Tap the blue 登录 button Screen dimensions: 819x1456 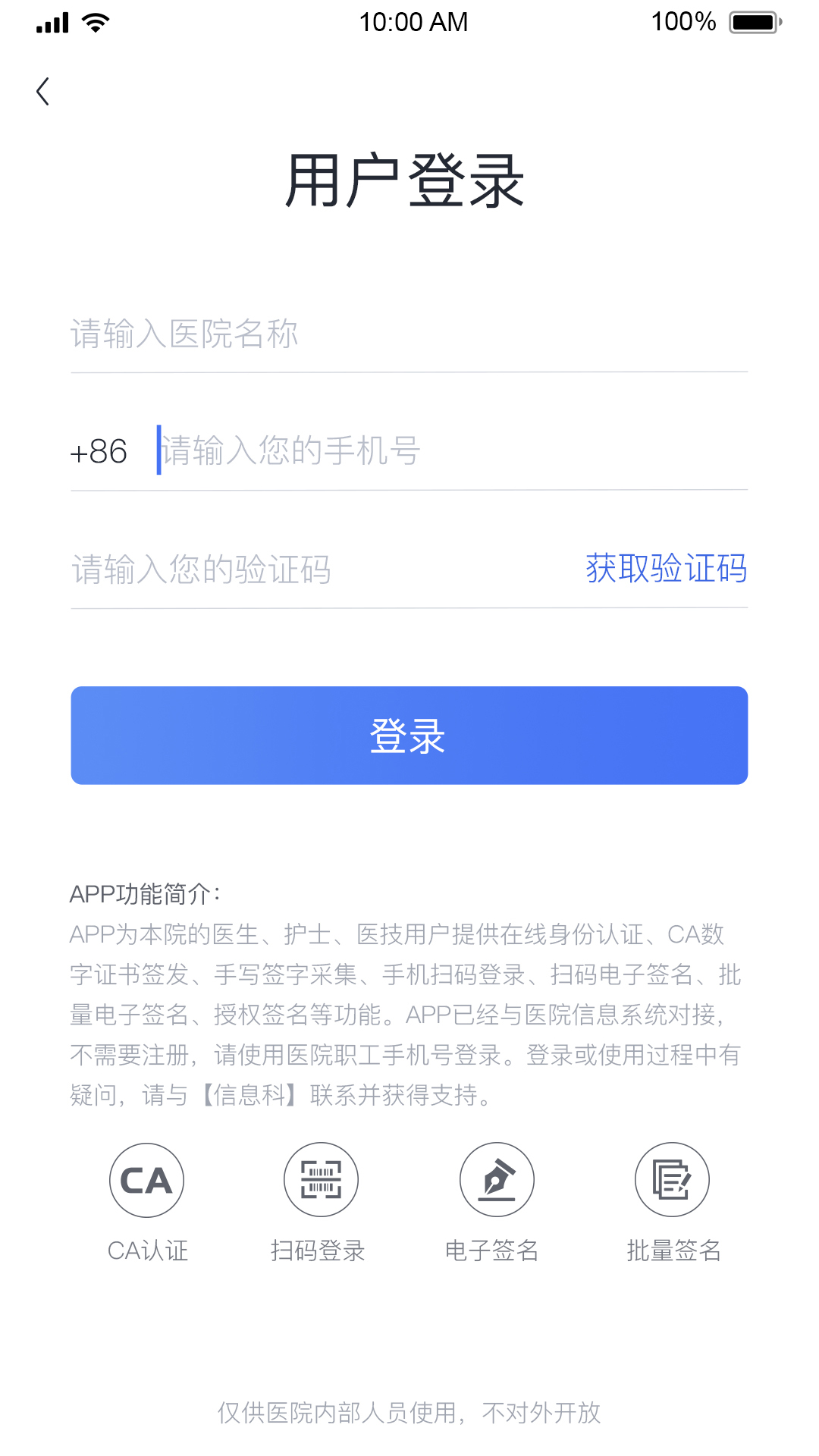point(409,736)
